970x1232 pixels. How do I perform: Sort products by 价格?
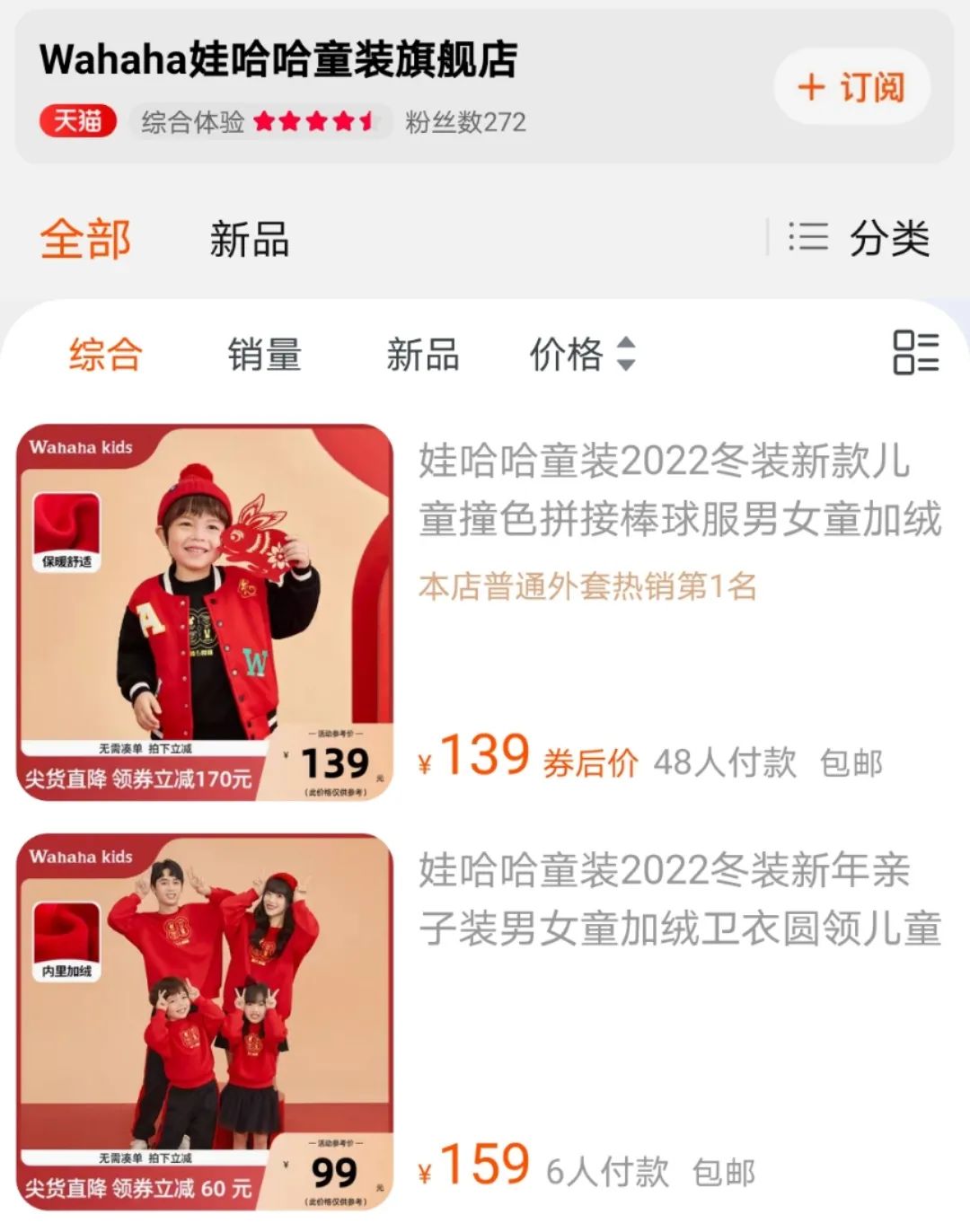[582, 354]
